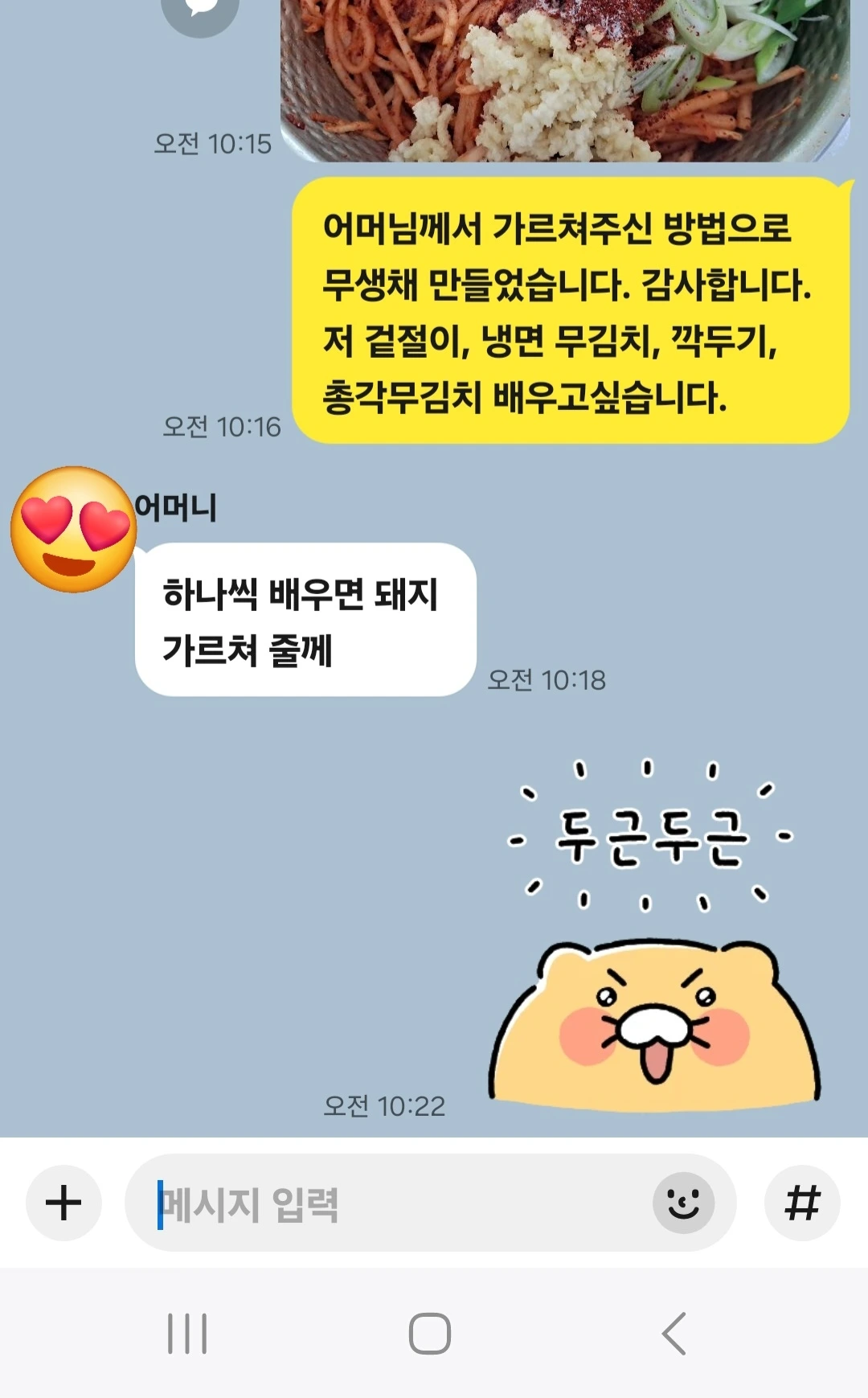Open the recent apps view
Image resolution: width=868 pixels, height=1398 pixels.
coord(187,1334)
